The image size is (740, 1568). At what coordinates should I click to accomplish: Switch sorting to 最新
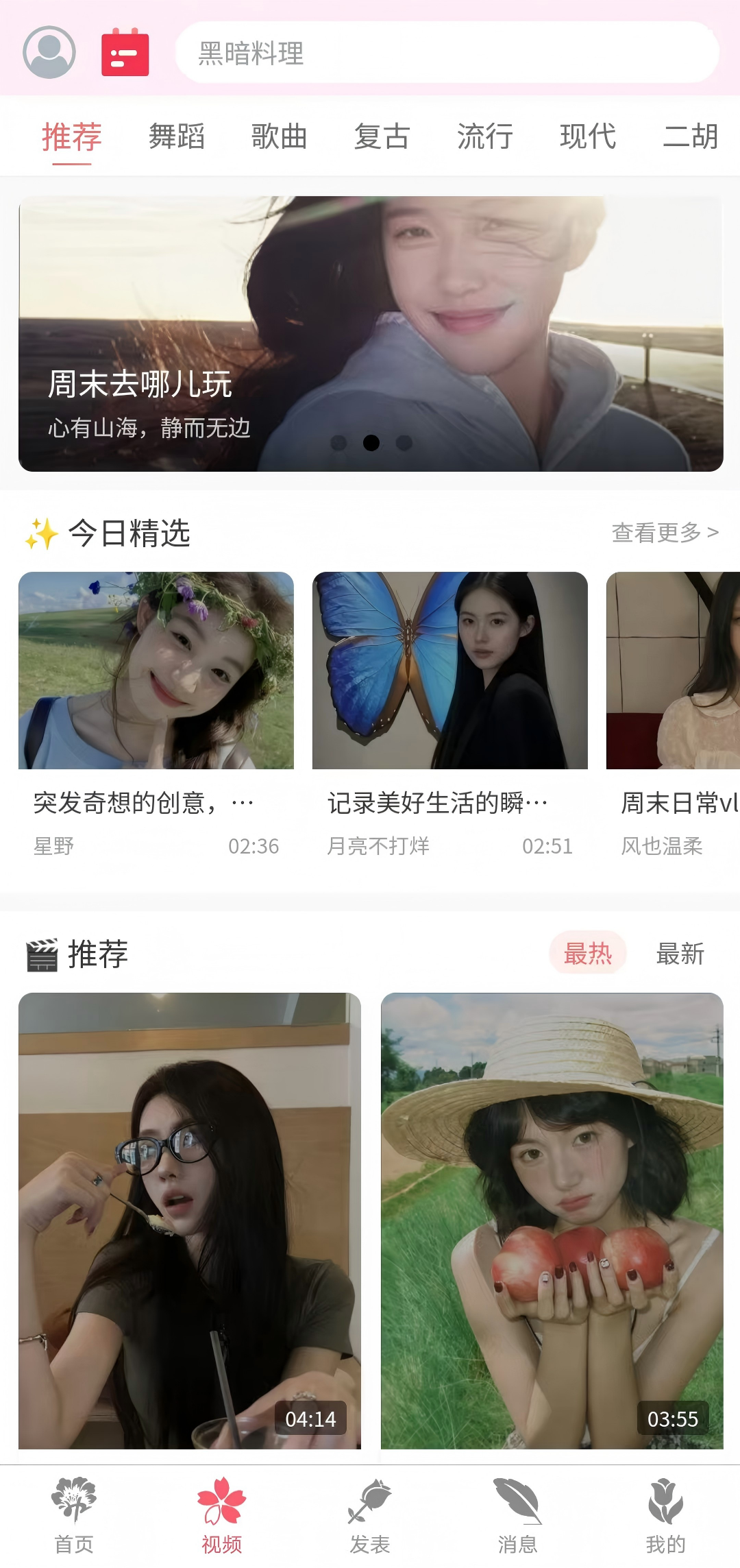680,954
